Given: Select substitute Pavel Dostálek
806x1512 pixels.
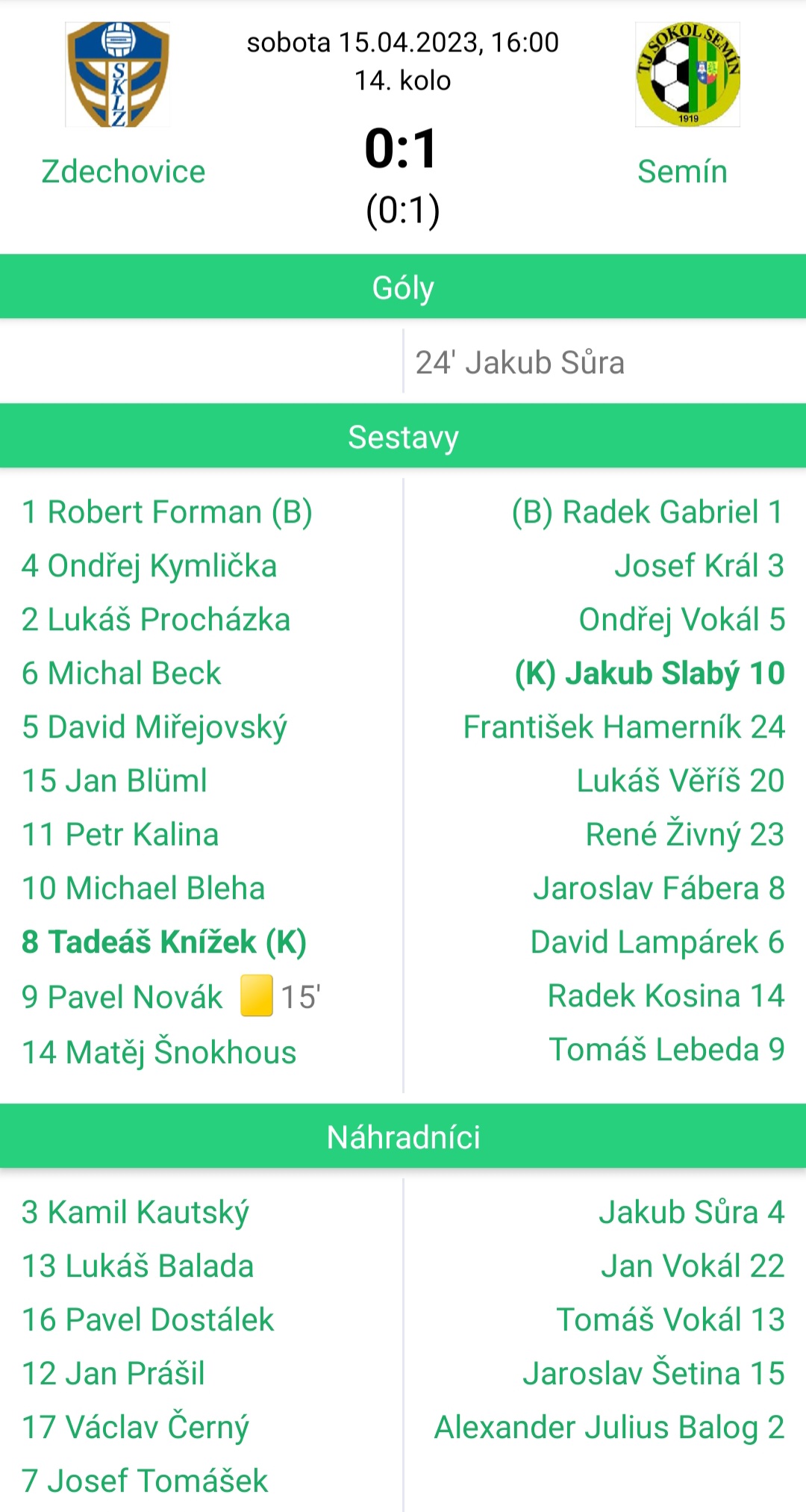Looking at the screenshot, I should (148, 1321).
